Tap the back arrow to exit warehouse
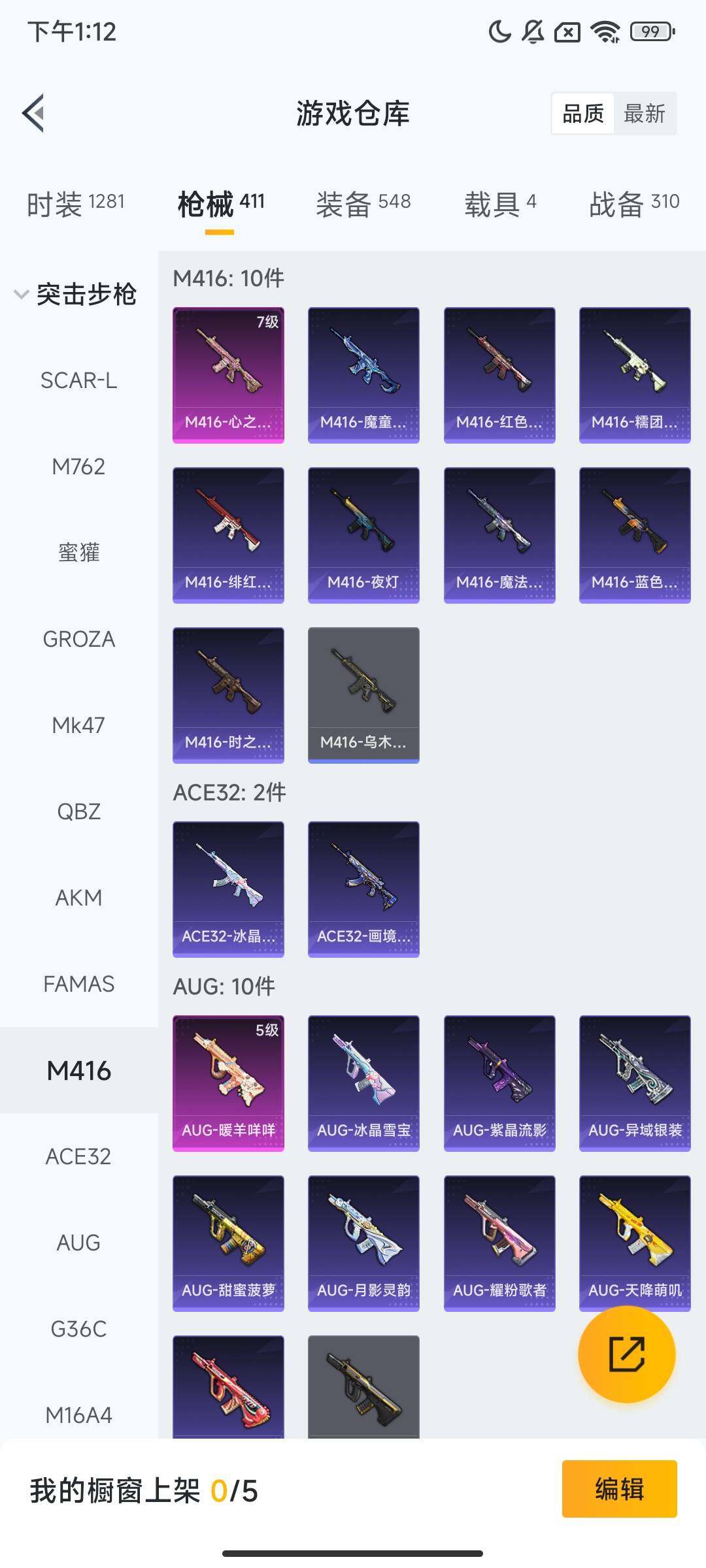This screenshot has height=1568, width=706. 33,112
